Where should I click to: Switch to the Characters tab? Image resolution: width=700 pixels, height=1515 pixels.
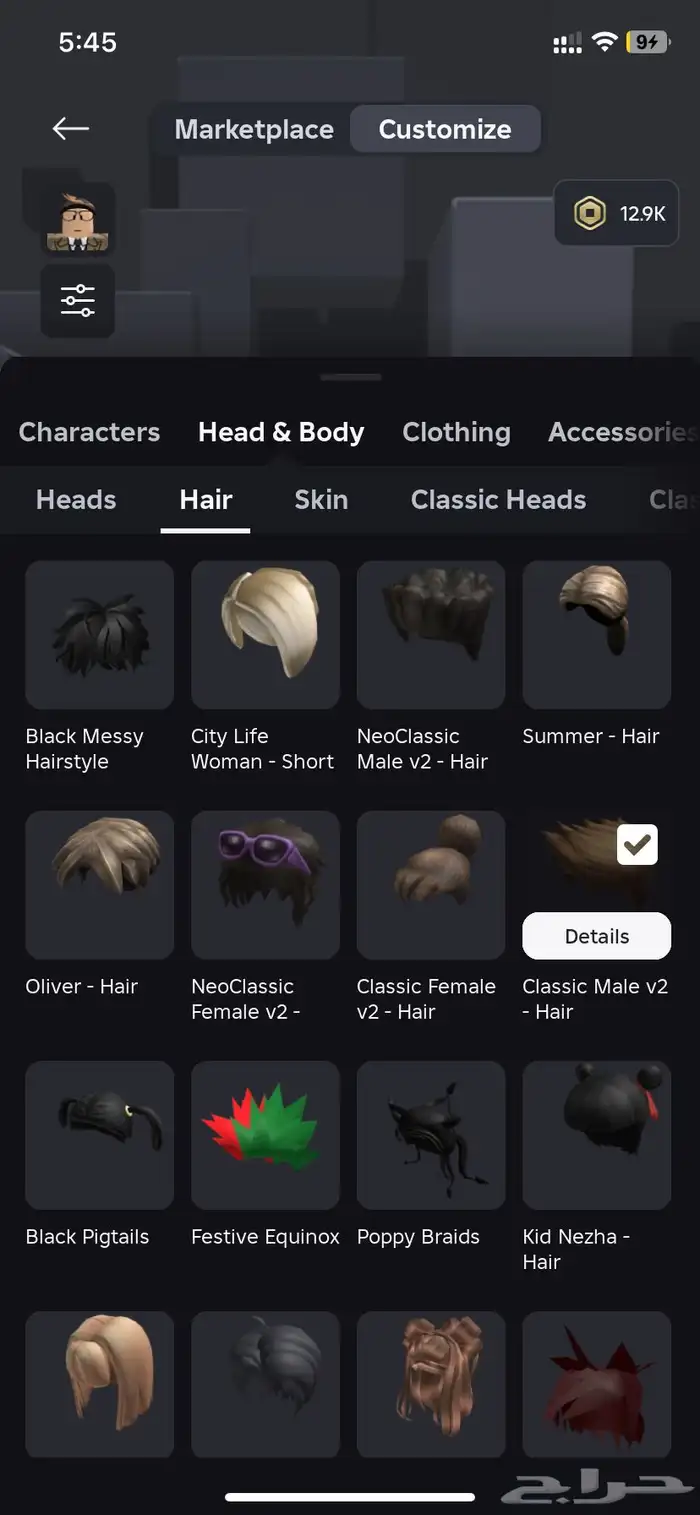point(89,432)
